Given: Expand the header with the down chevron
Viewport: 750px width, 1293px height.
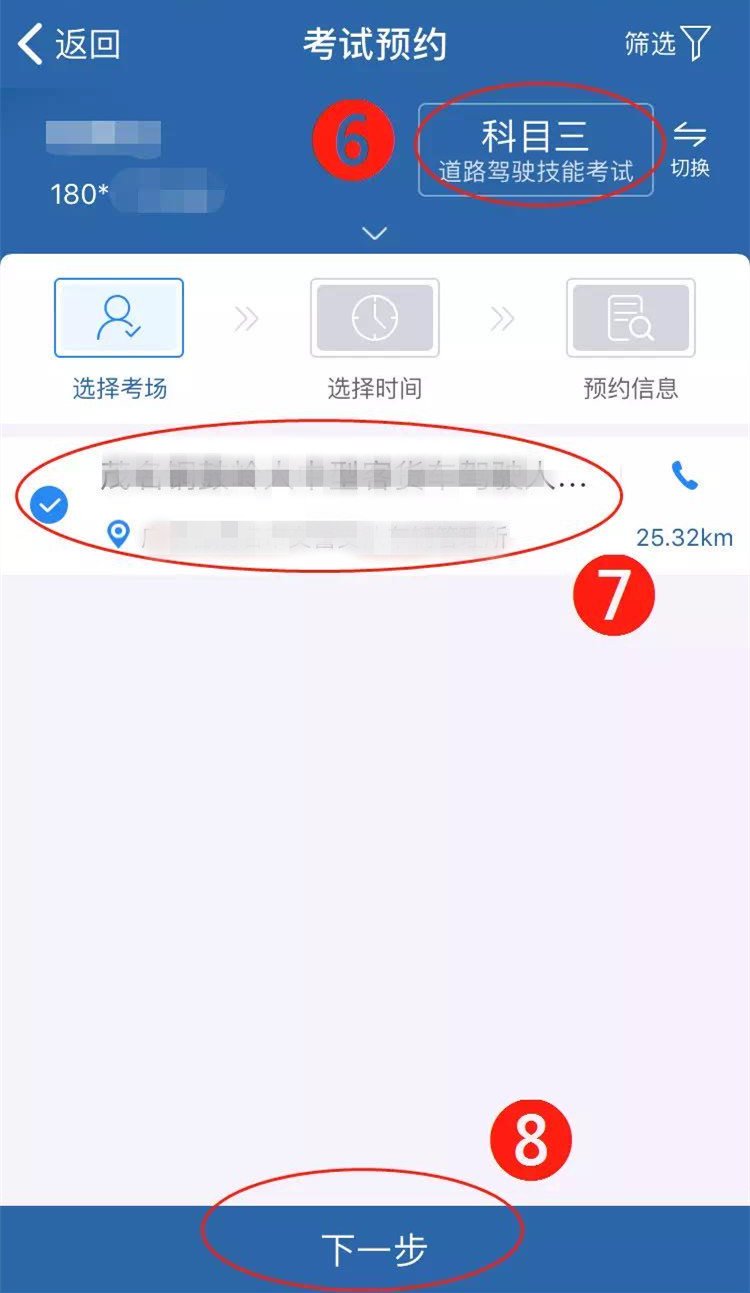Looking at the screenshot, I should (x=375, y=233).
